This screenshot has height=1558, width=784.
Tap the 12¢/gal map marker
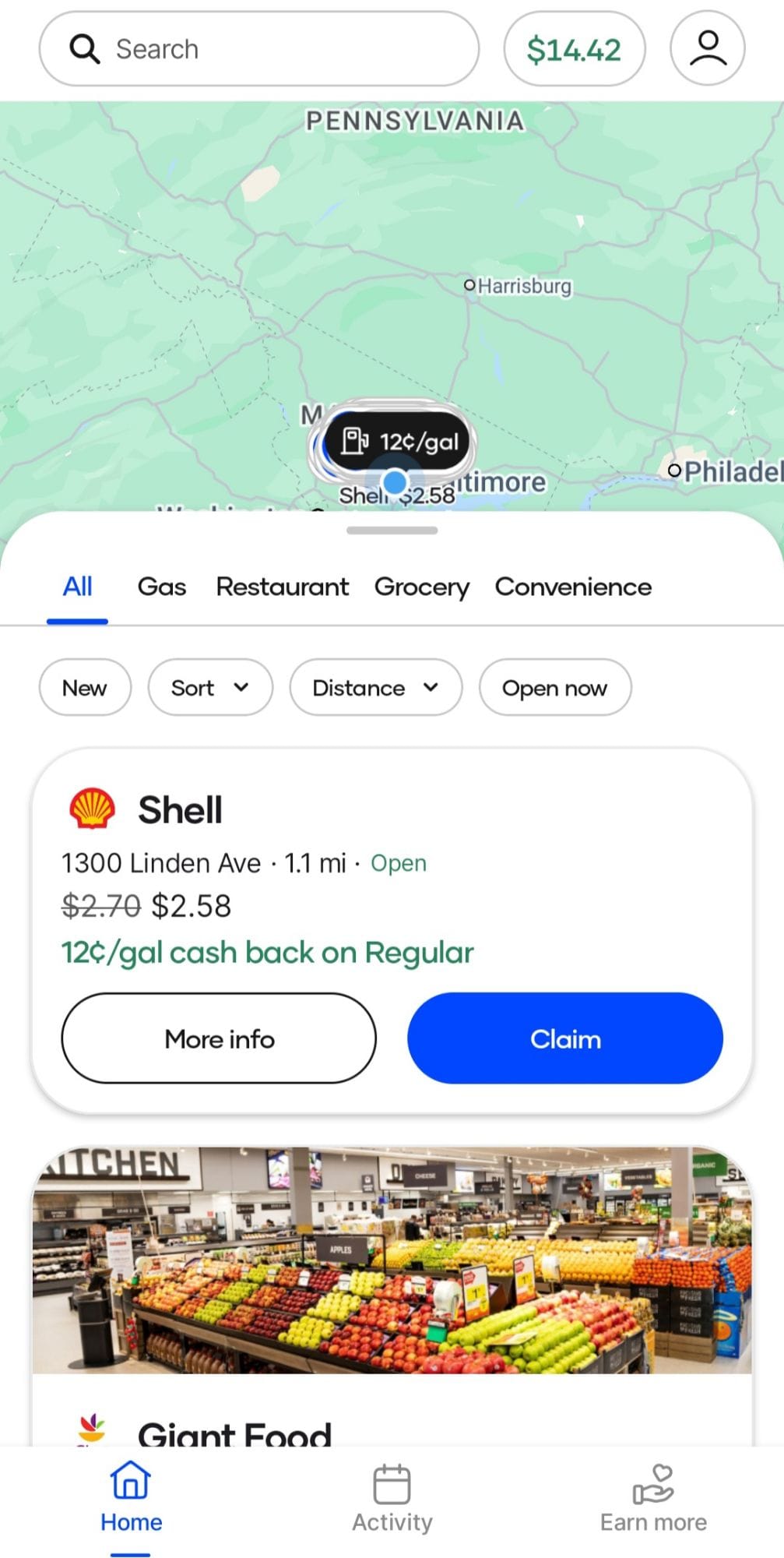coord(399,442)
